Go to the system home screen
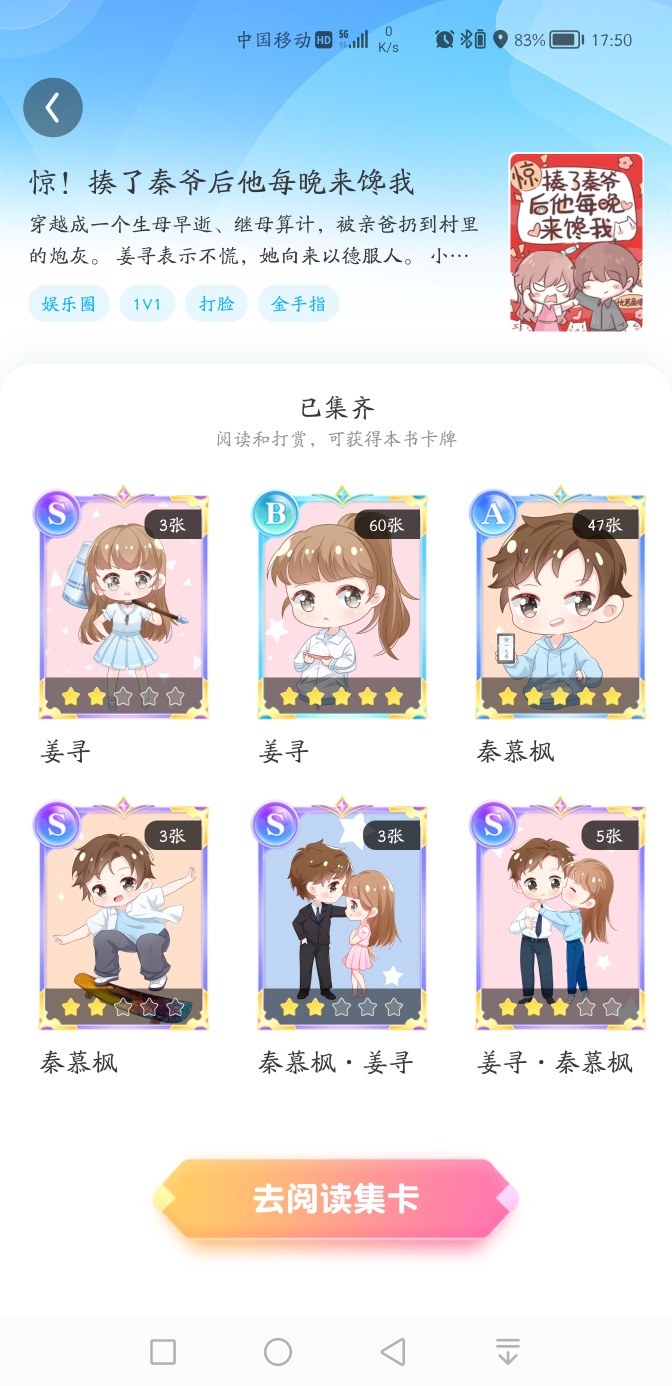Screen dimensions: 672x1386 click(x=278, y=1352)
